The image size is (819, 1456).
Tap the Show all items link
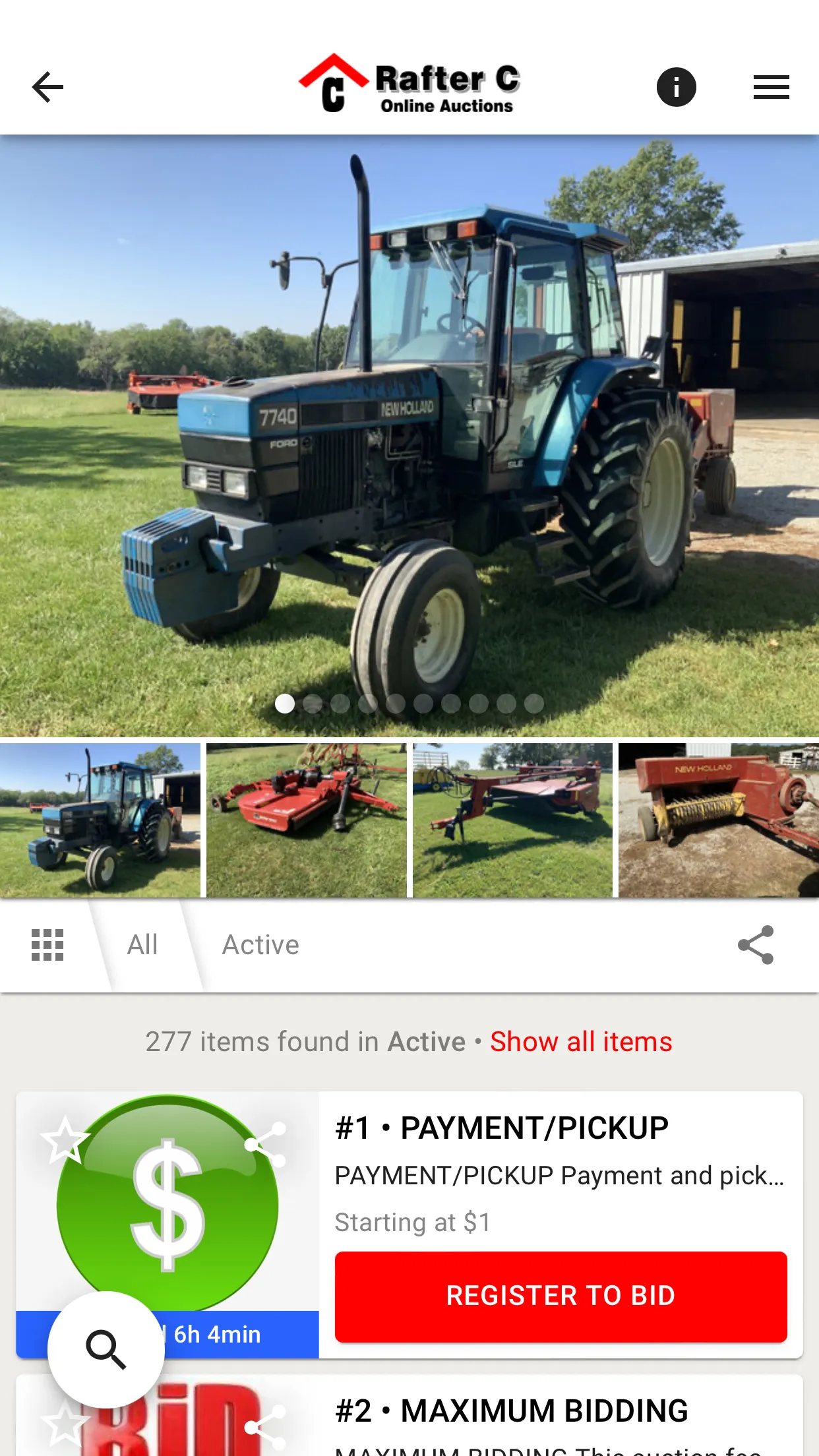[581, 1042]
